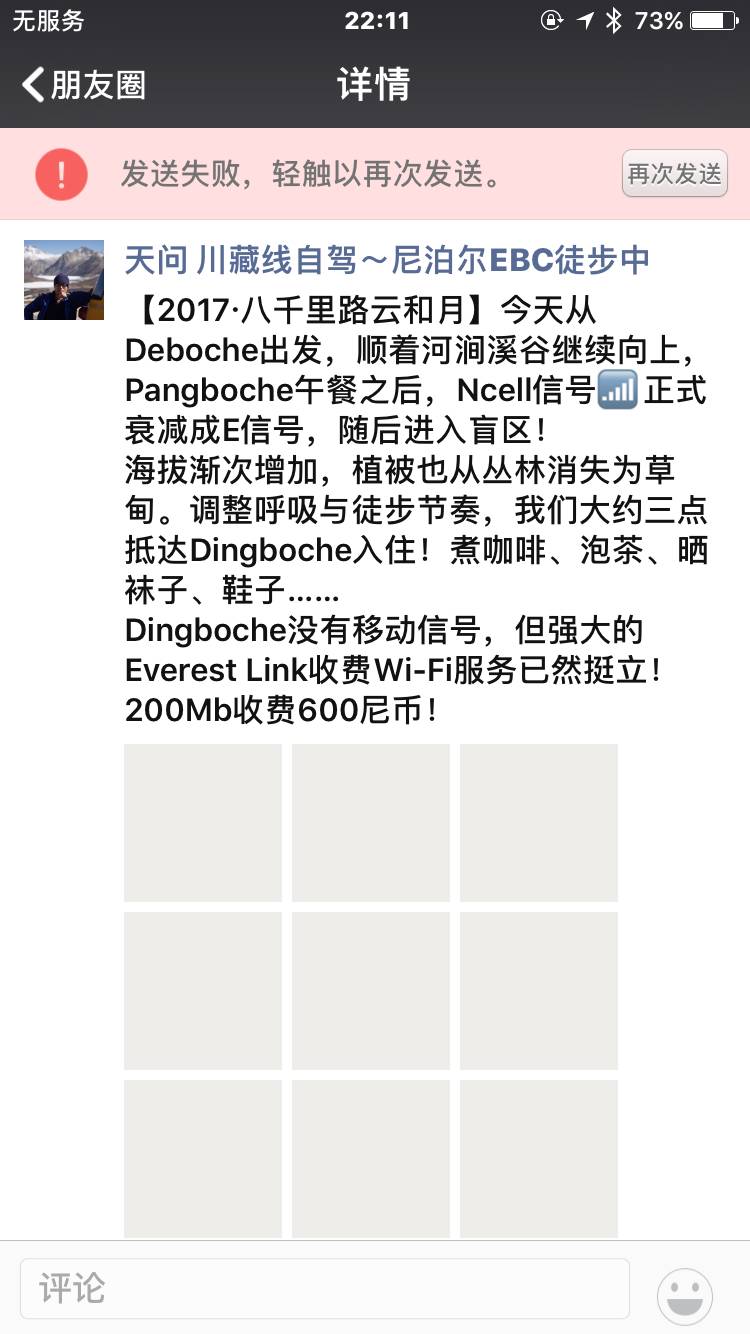Open 天问 川藏线自驾 profile name link
This screenshot has height=1334, width=750.
pyautogui.click(x=387, y=260)
